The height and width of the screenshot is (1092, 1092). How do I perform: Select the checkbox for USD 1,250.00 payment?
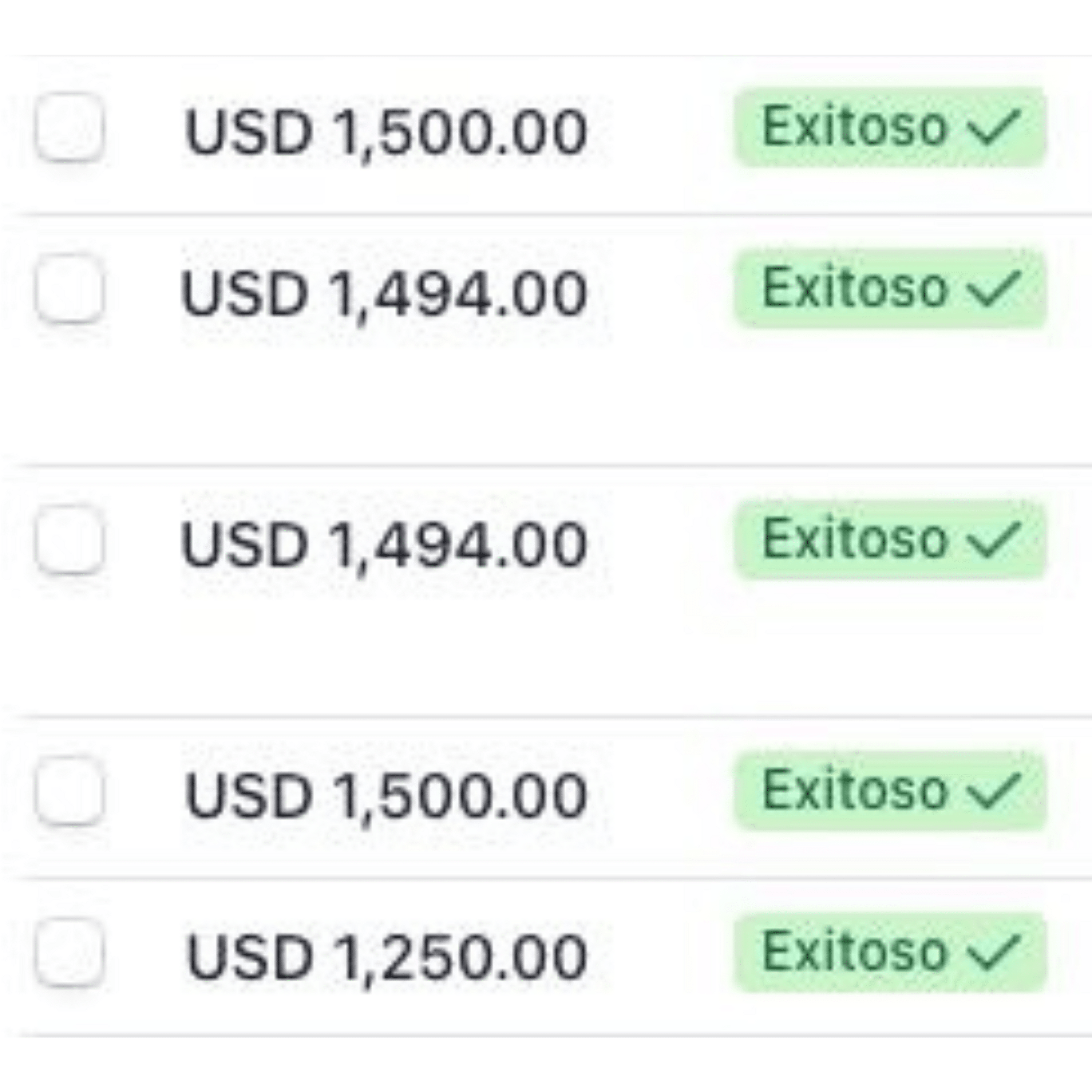(70, 953)
